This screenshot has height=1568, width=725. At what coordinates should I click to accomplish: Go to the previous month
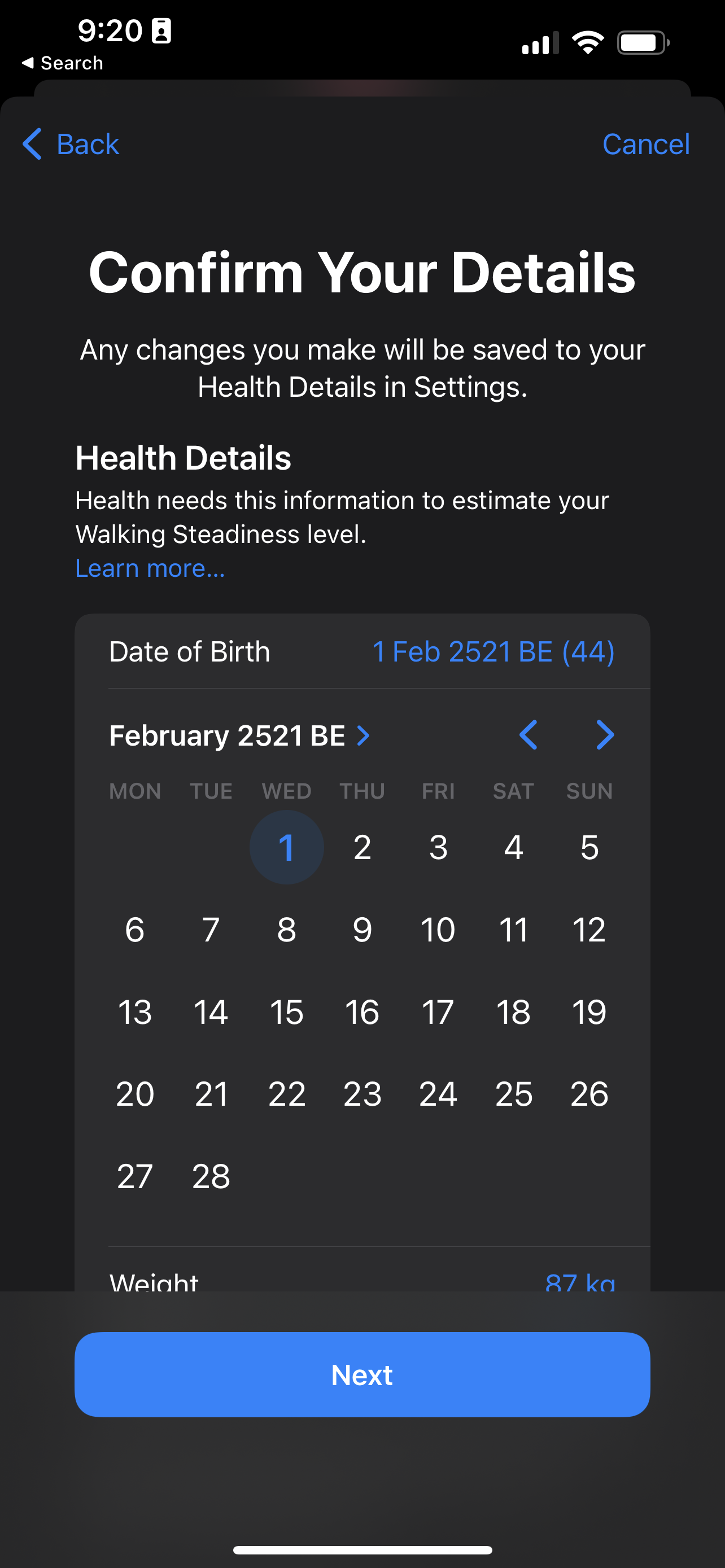(529, 735)
